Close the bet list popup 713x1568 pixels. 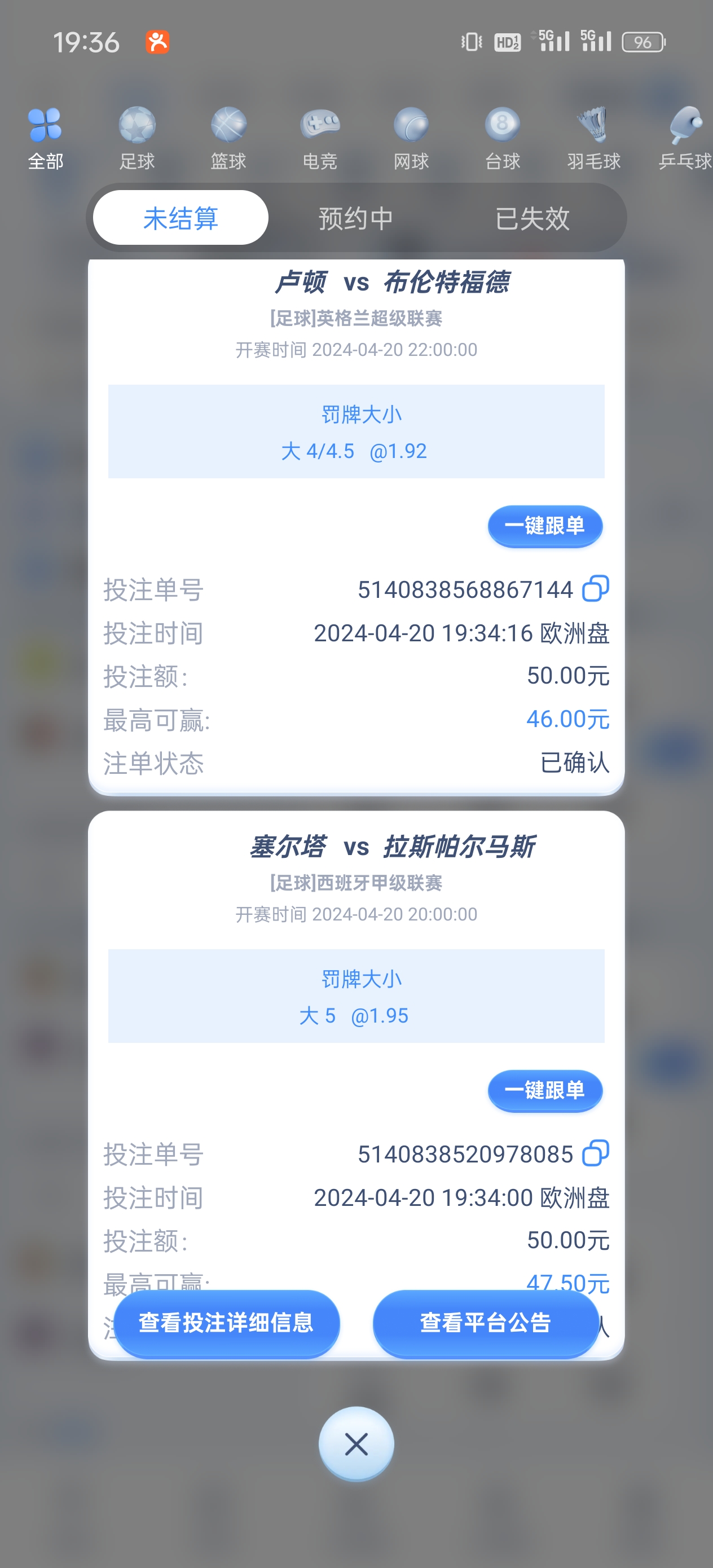click(x=356, y=1444)
